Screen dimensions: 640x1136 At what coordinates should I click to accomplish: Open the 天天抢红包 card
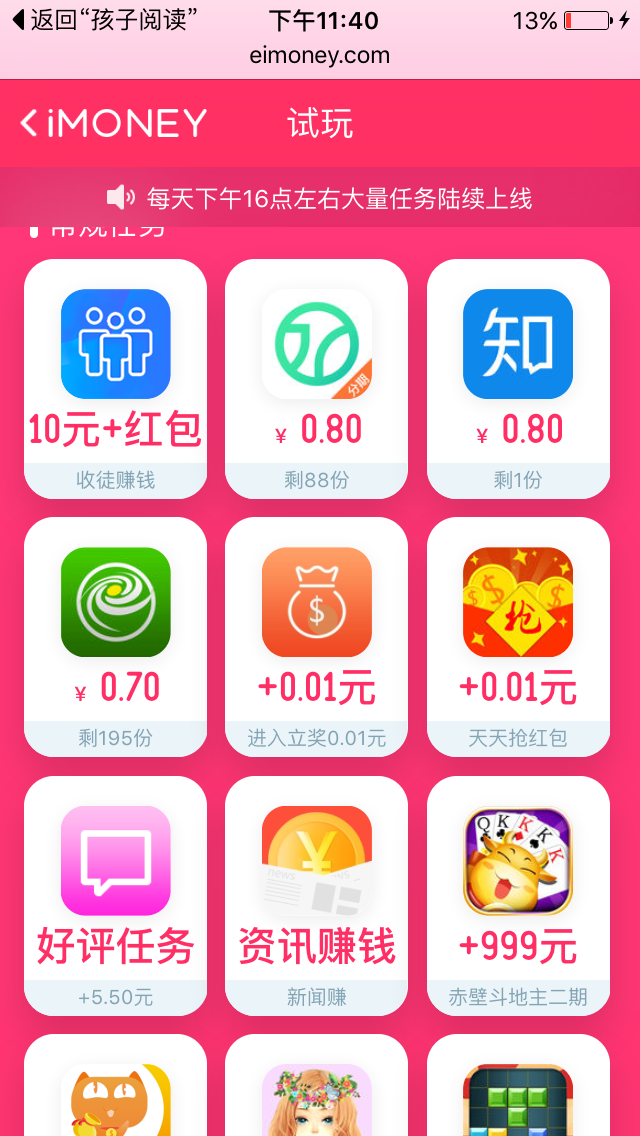[x=518, y=636]
